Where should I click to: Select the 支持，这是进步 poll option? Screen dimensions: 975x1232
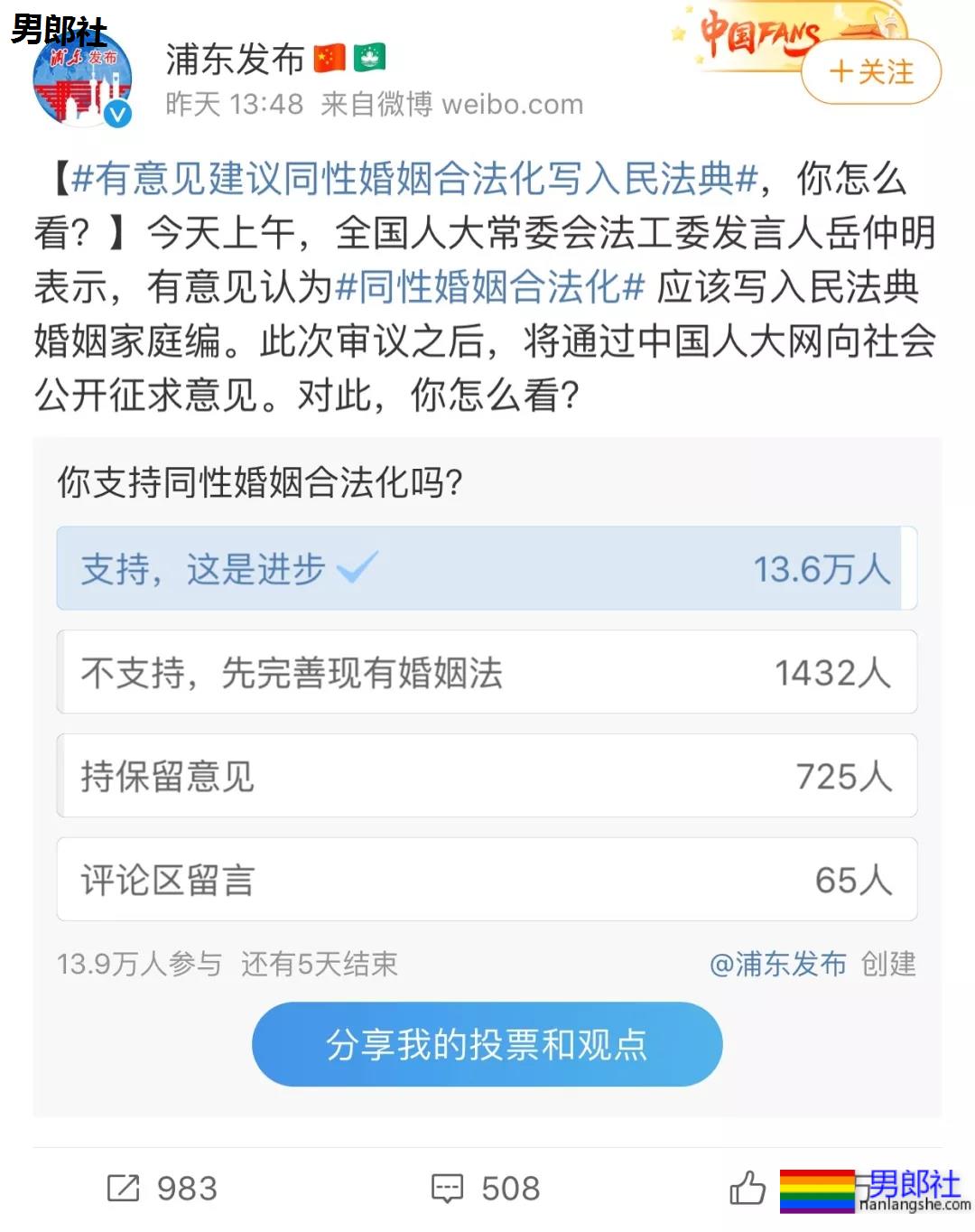click(x=486, y=568)
